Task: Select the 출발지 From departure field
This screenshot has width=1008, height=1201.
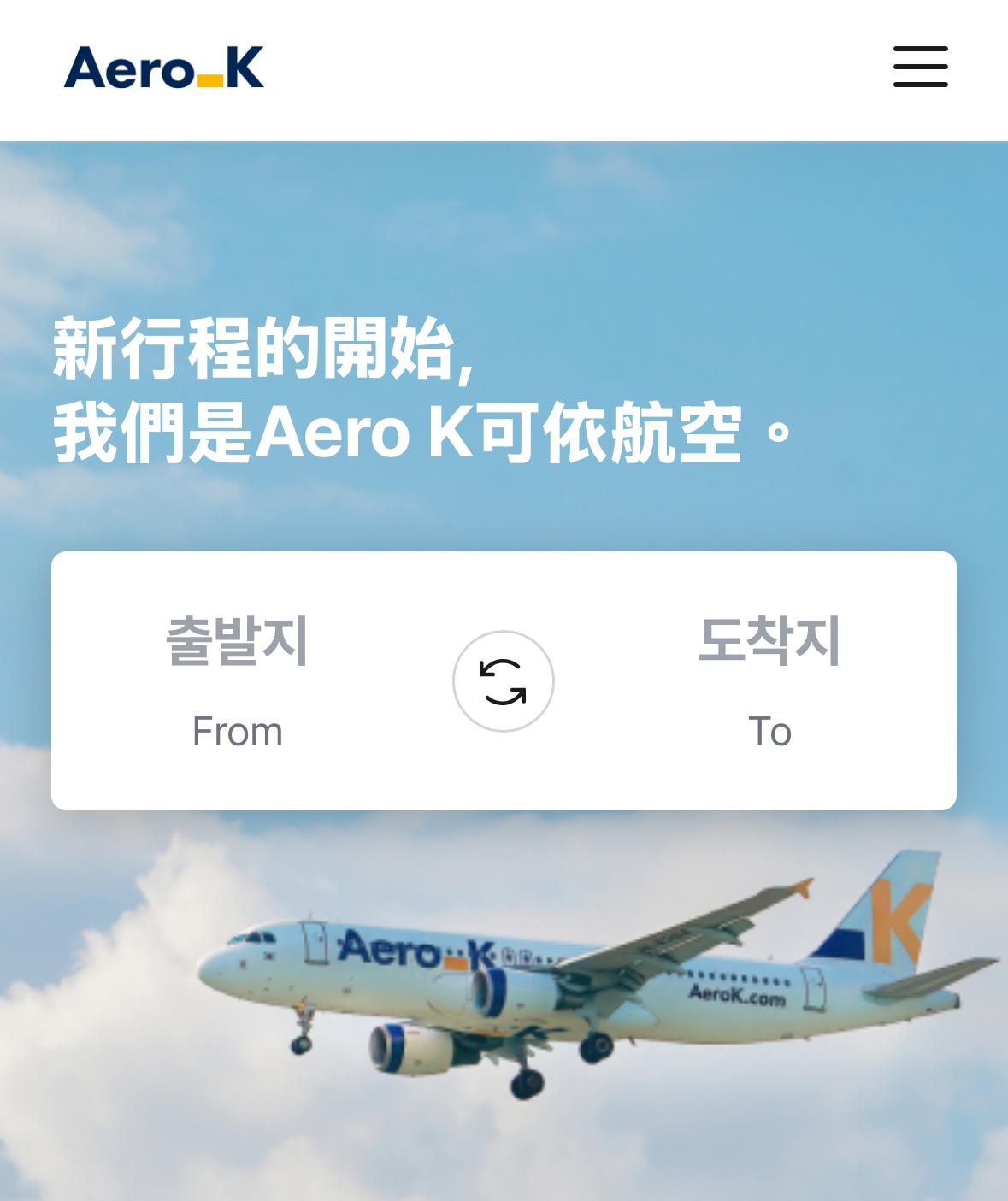Action: (237, 680)
